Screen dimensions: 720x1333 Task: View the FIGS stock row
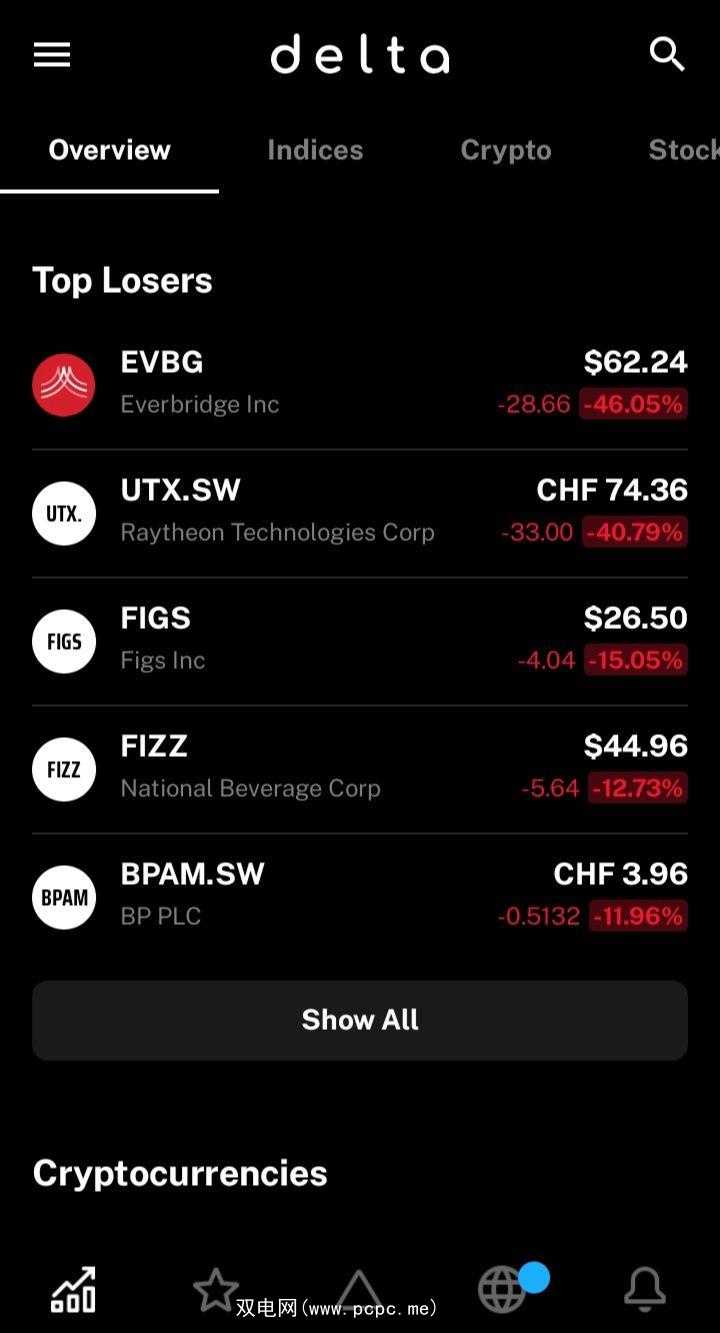[x=360, y=640]
